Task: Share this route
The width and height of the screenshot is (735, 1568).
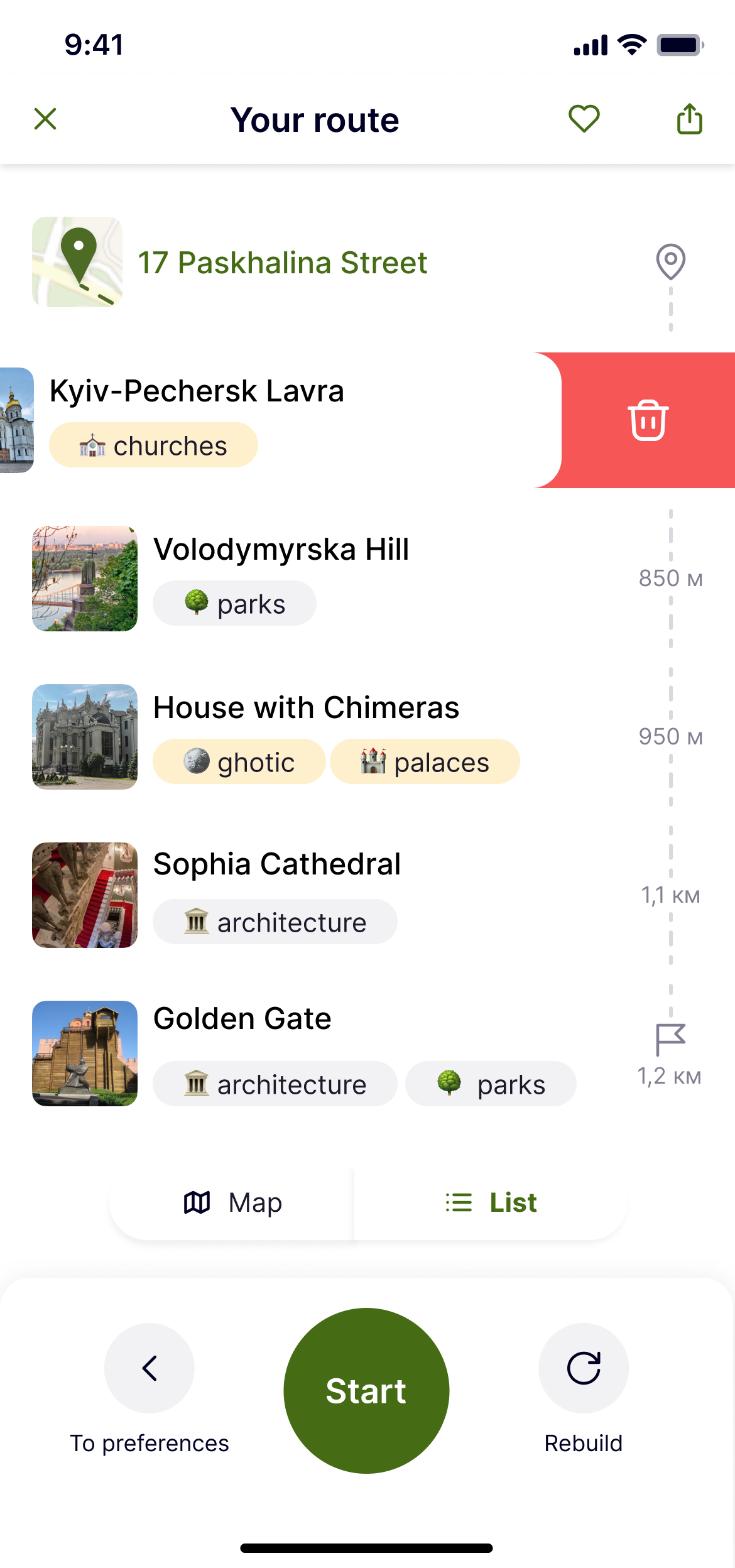Action: pyautogui.click(x=689, y=119)
